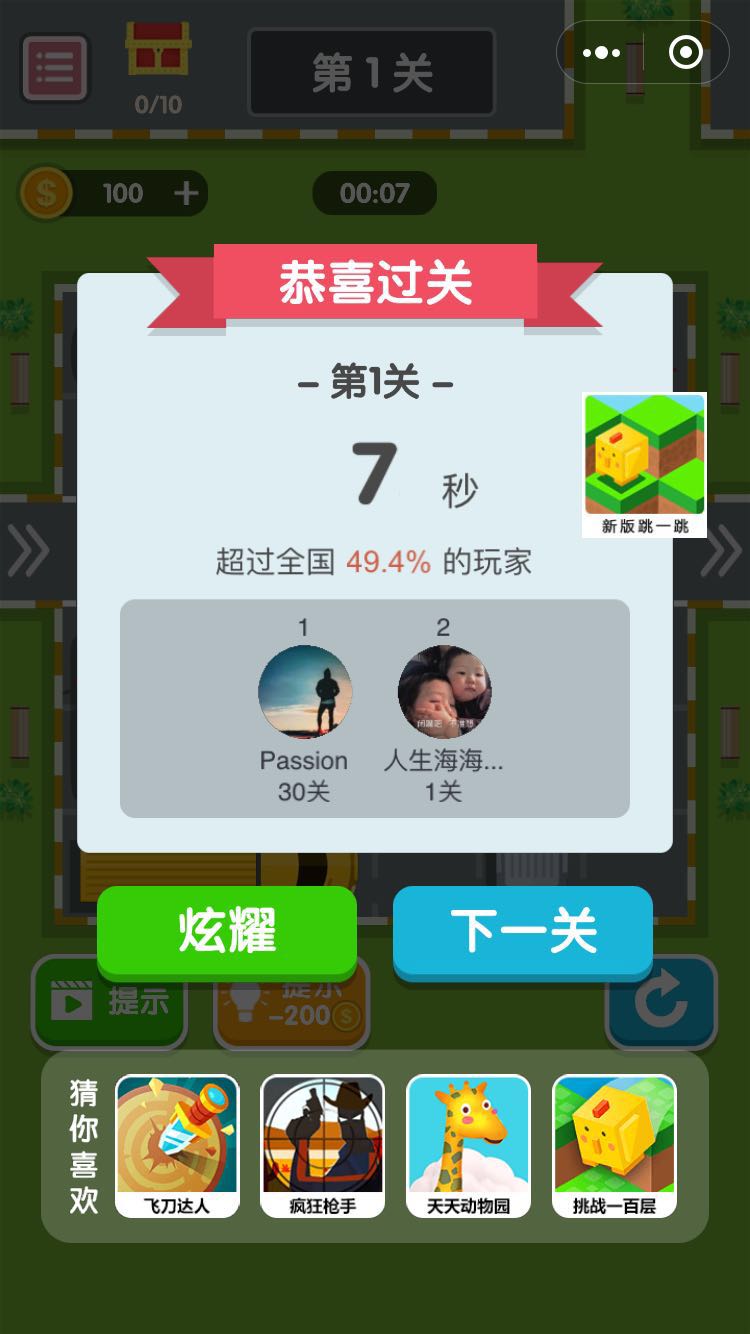Open the 疯狂枪手 recommended game
750x1334 pixels.
pyautogui.click(x=322, y=1145)
